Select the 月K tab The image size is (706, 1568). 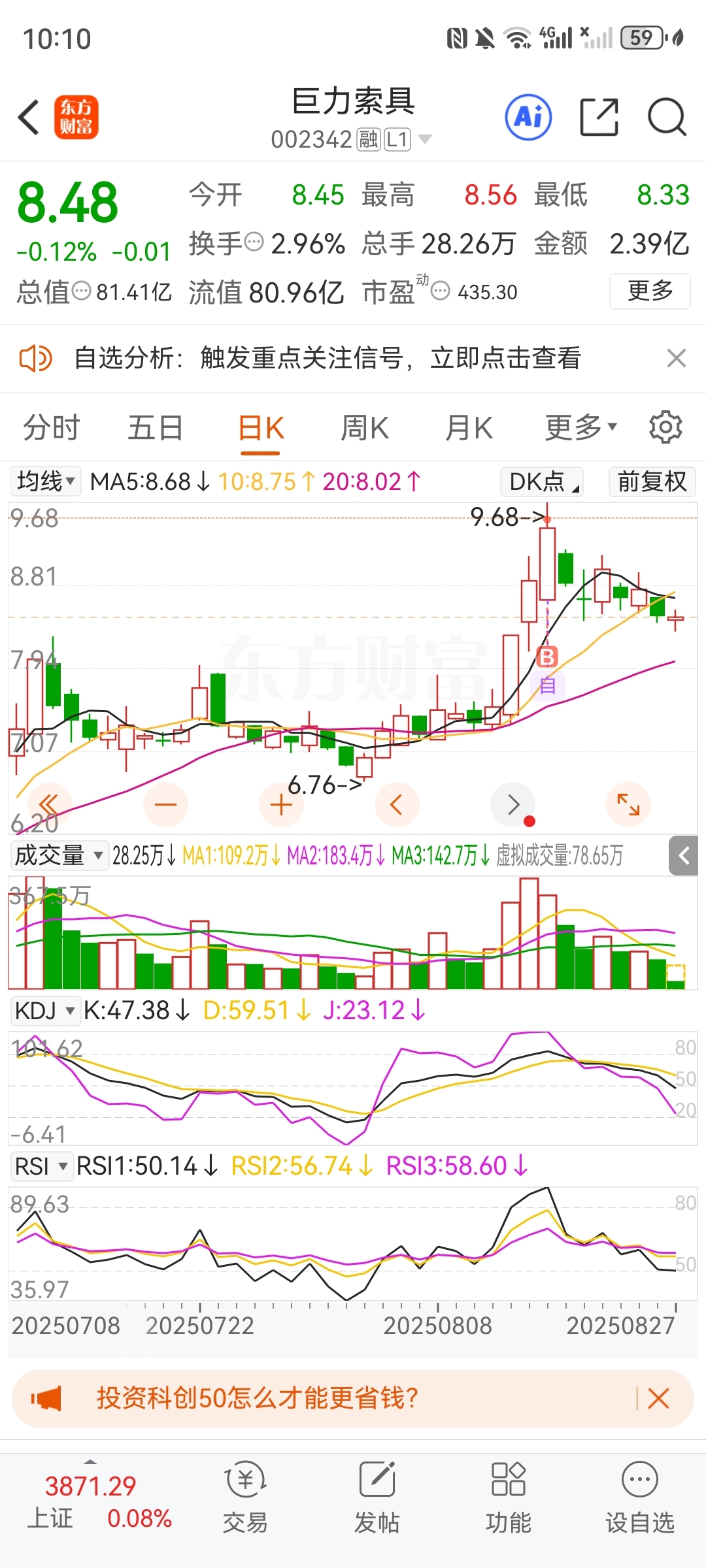[469, 429]
